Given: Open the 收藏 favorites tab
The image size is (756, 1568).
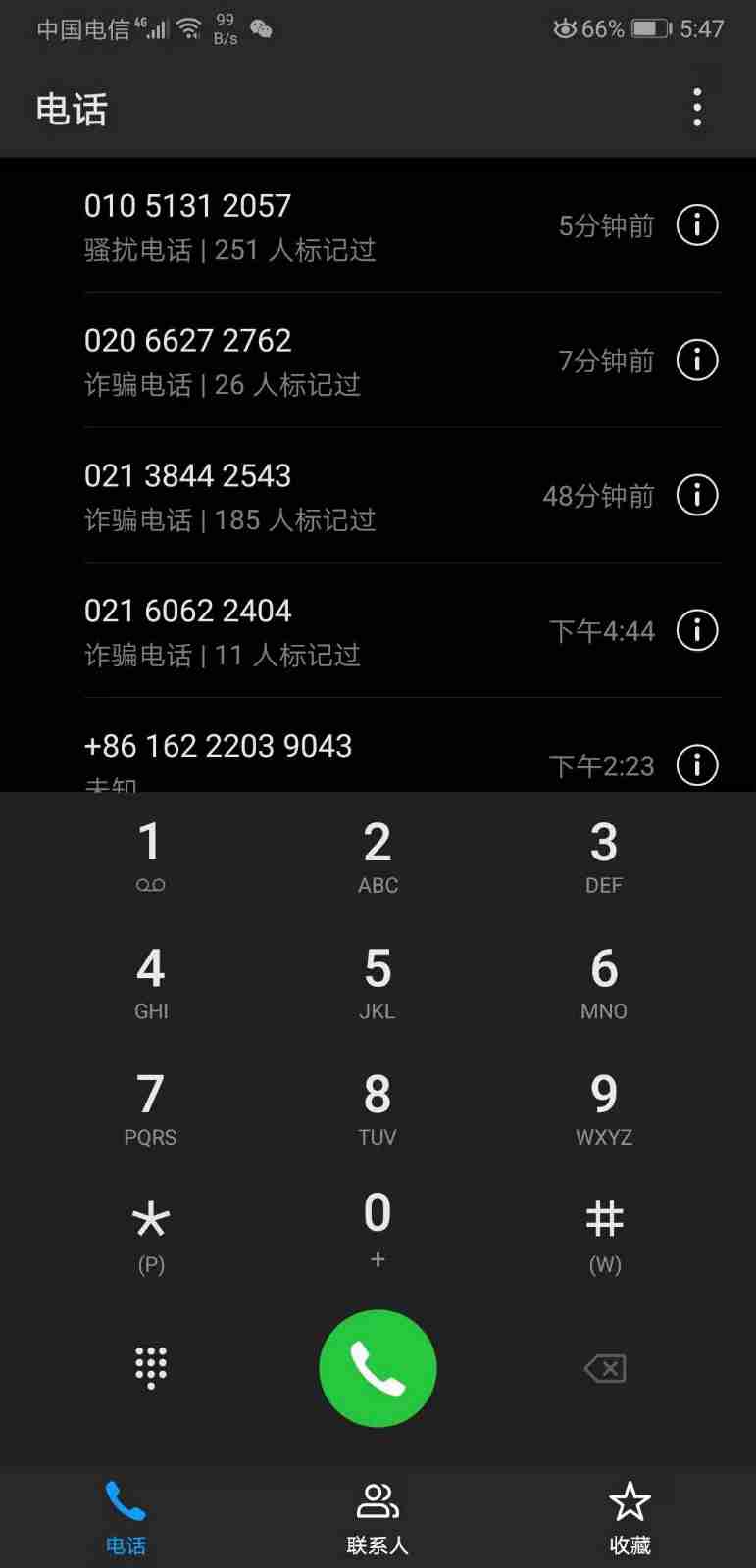Looking at the screenshot, I should coord(630,1514).
